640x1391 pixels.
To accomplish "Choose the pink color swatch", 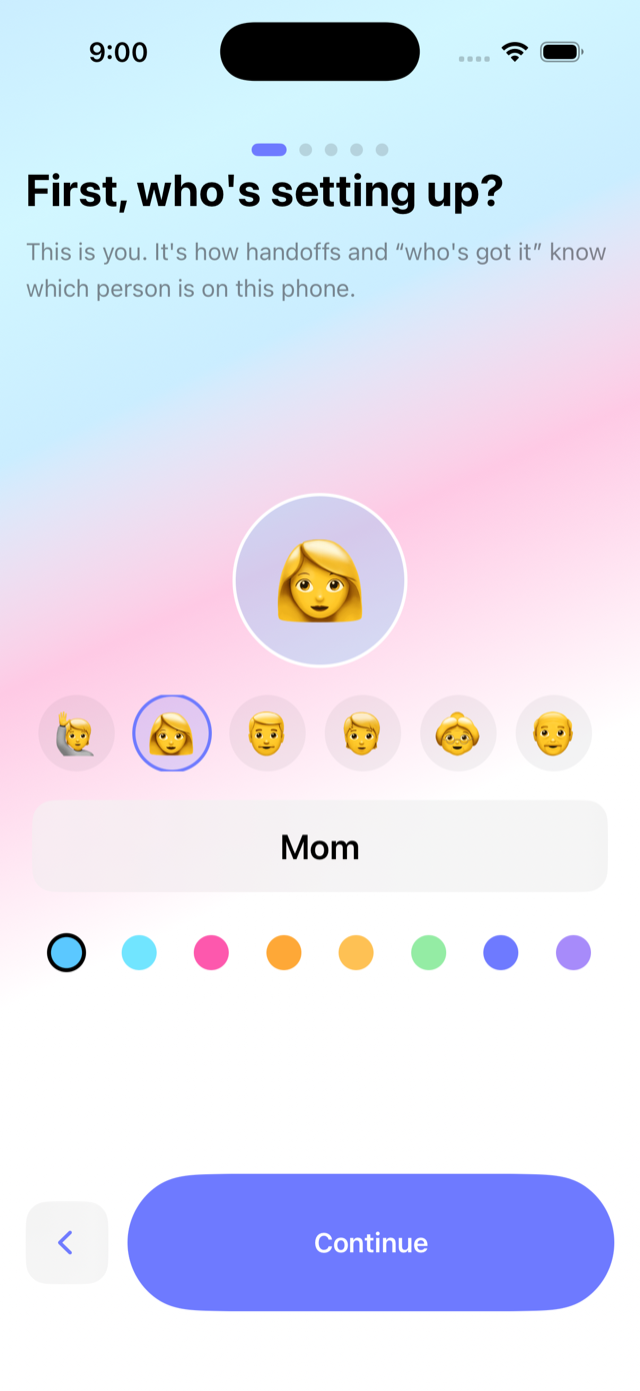I will pos(211,953).
